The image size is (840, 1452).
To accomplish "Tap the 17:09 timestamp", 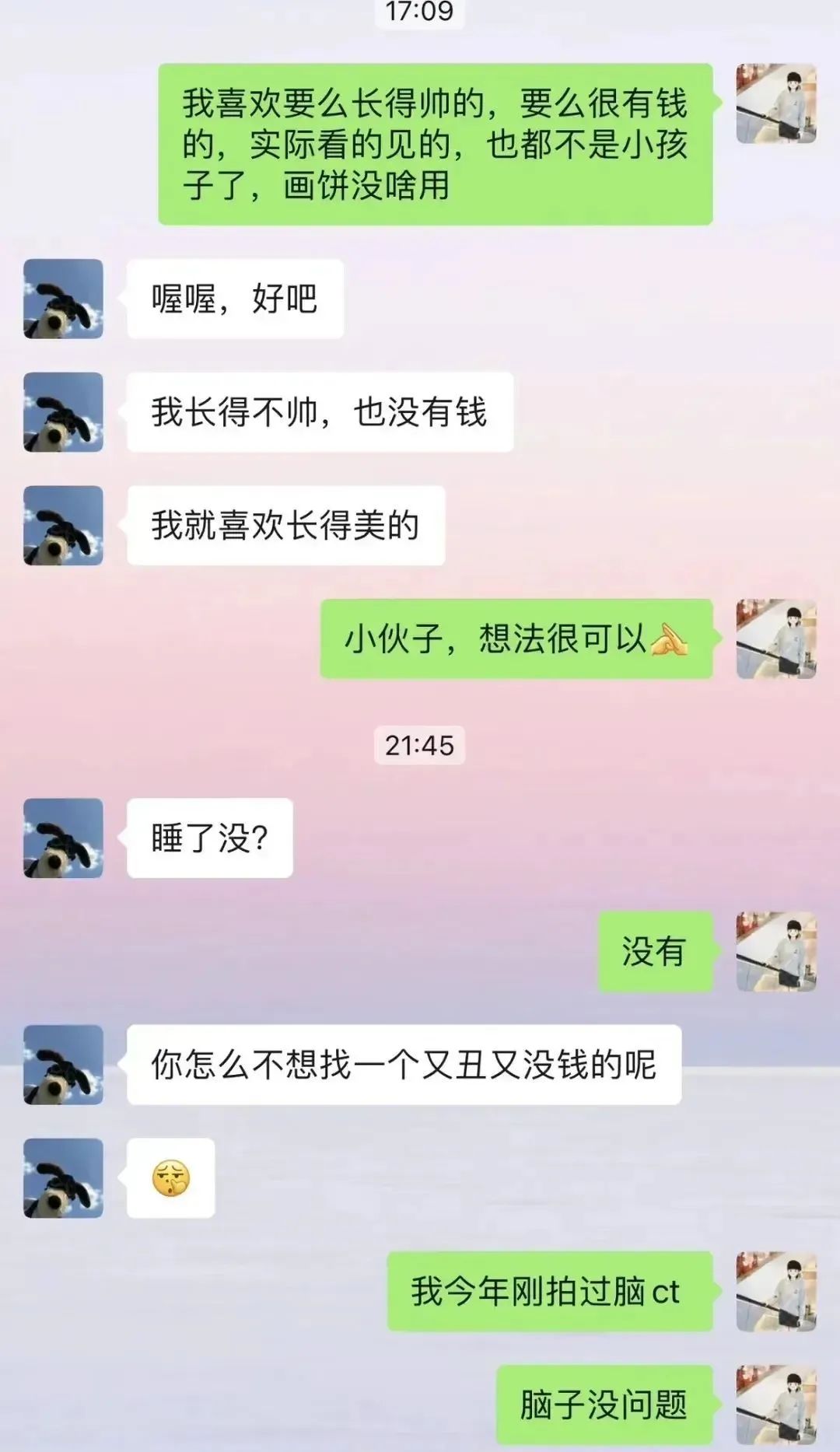I will pyautogui.click(x=420, y=12).
